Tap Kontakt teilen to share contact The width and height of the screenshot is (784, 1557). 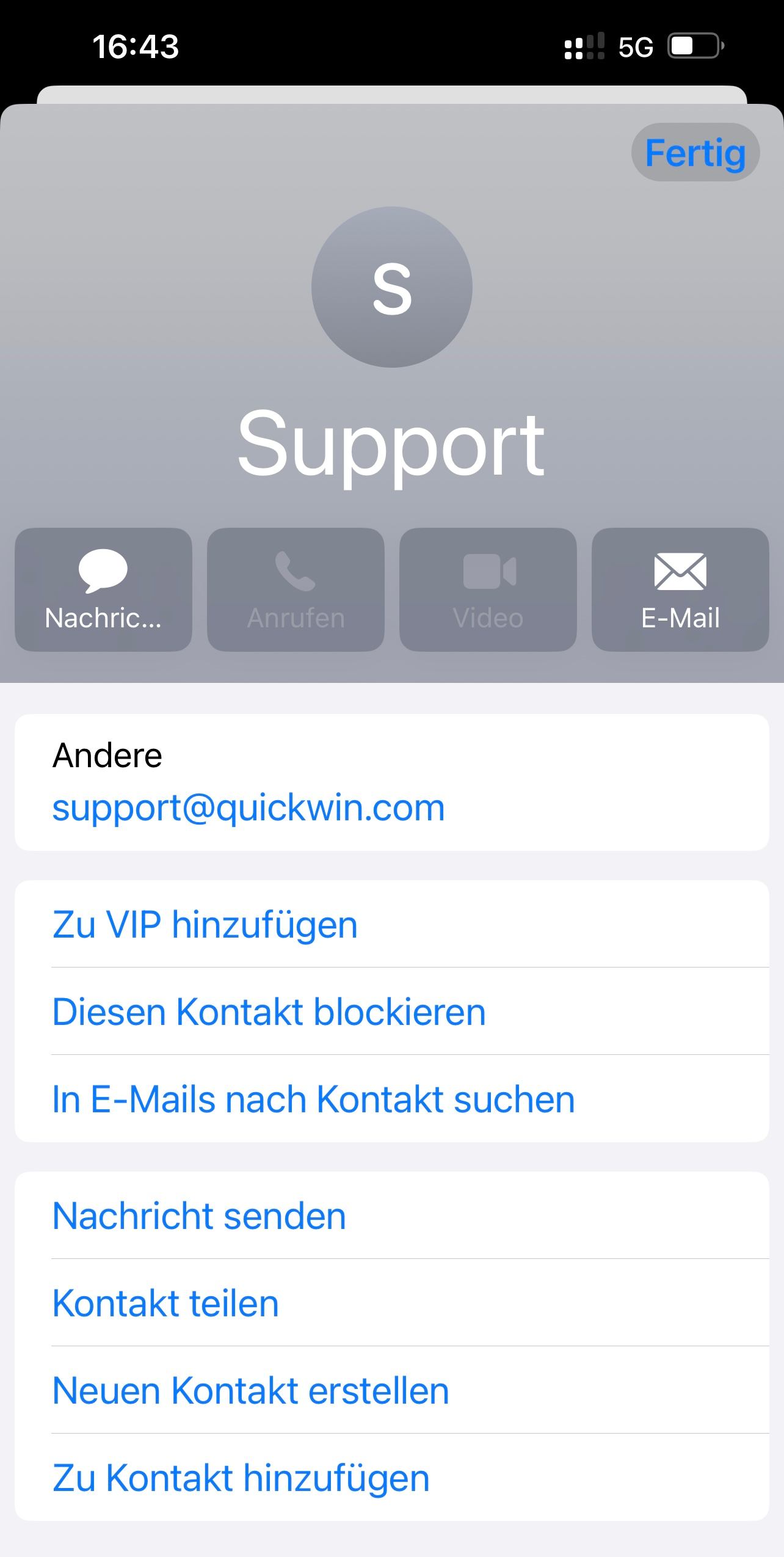(x=165, y=1303)
